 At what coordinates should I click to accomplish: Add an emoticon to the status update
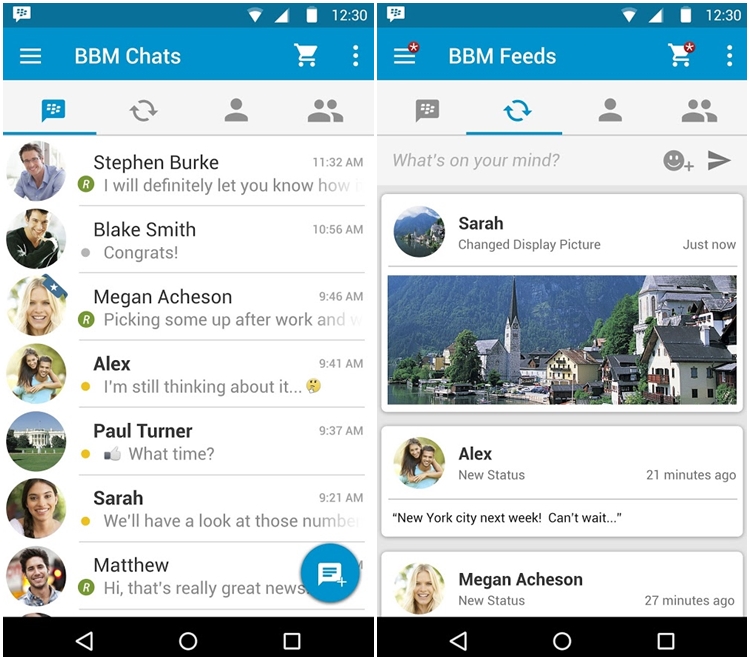coord(678,160)
